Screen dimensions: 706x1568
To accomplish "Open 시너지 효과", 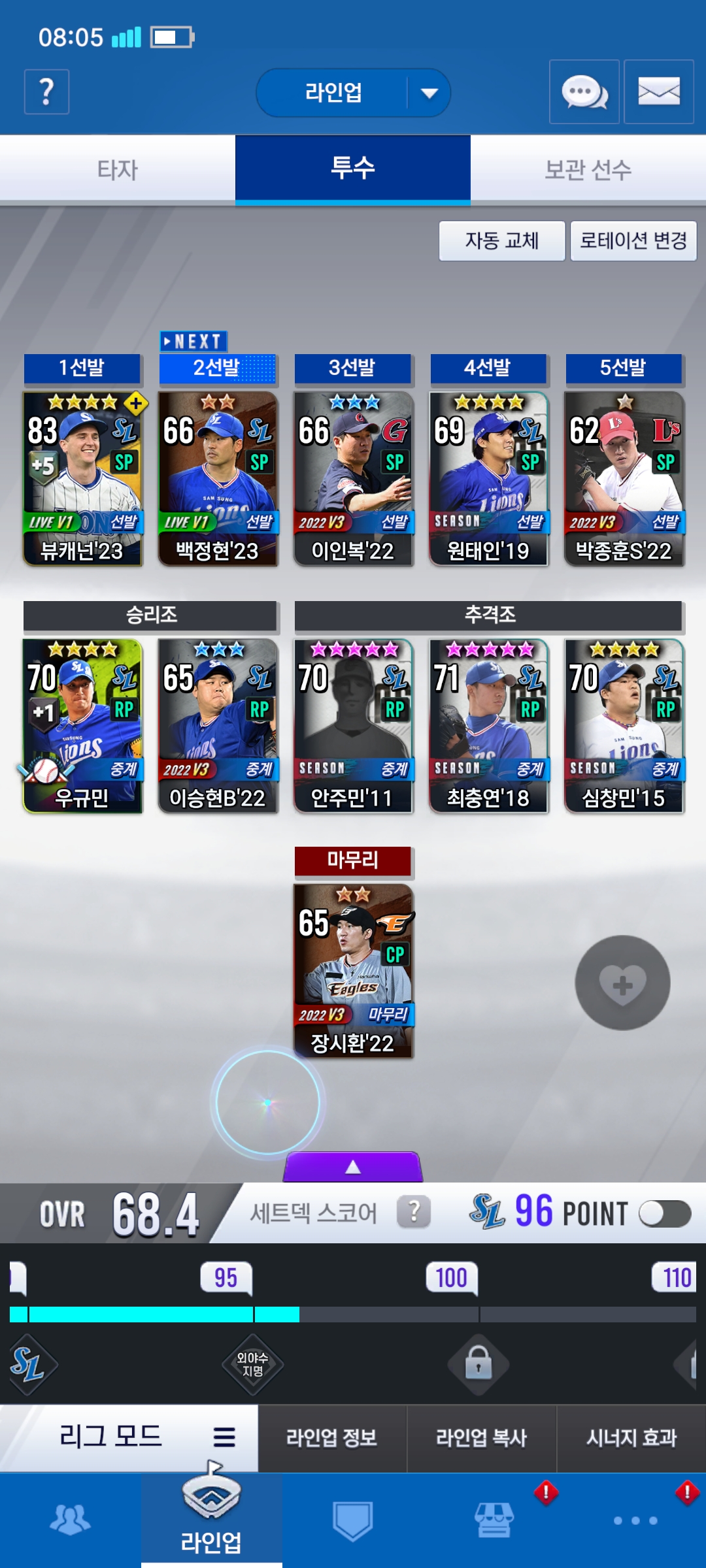I will pos(631,1438).
